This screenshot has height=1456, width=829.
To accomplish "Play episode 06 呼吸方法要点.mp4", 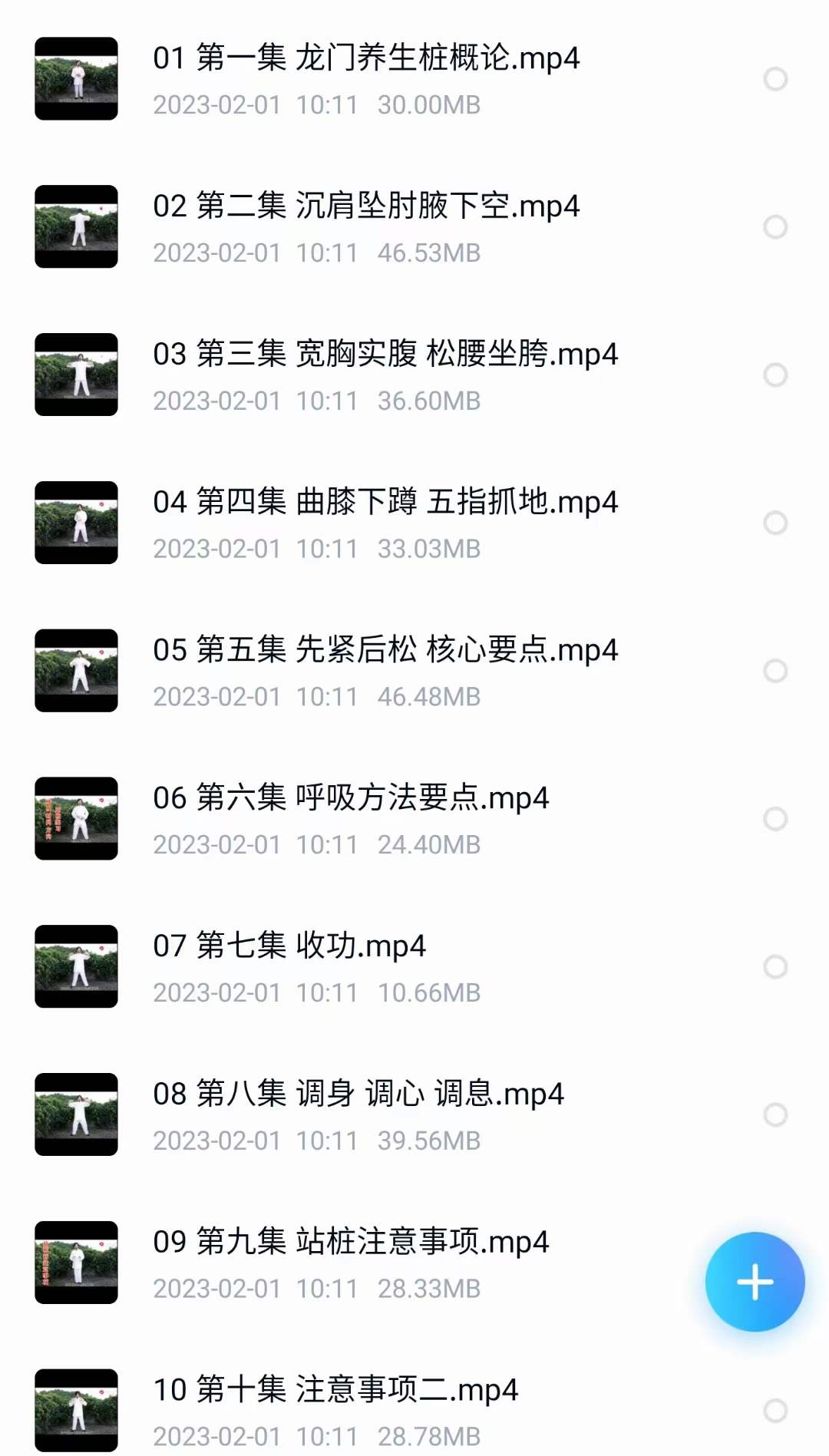I will (x=345, y=798).
